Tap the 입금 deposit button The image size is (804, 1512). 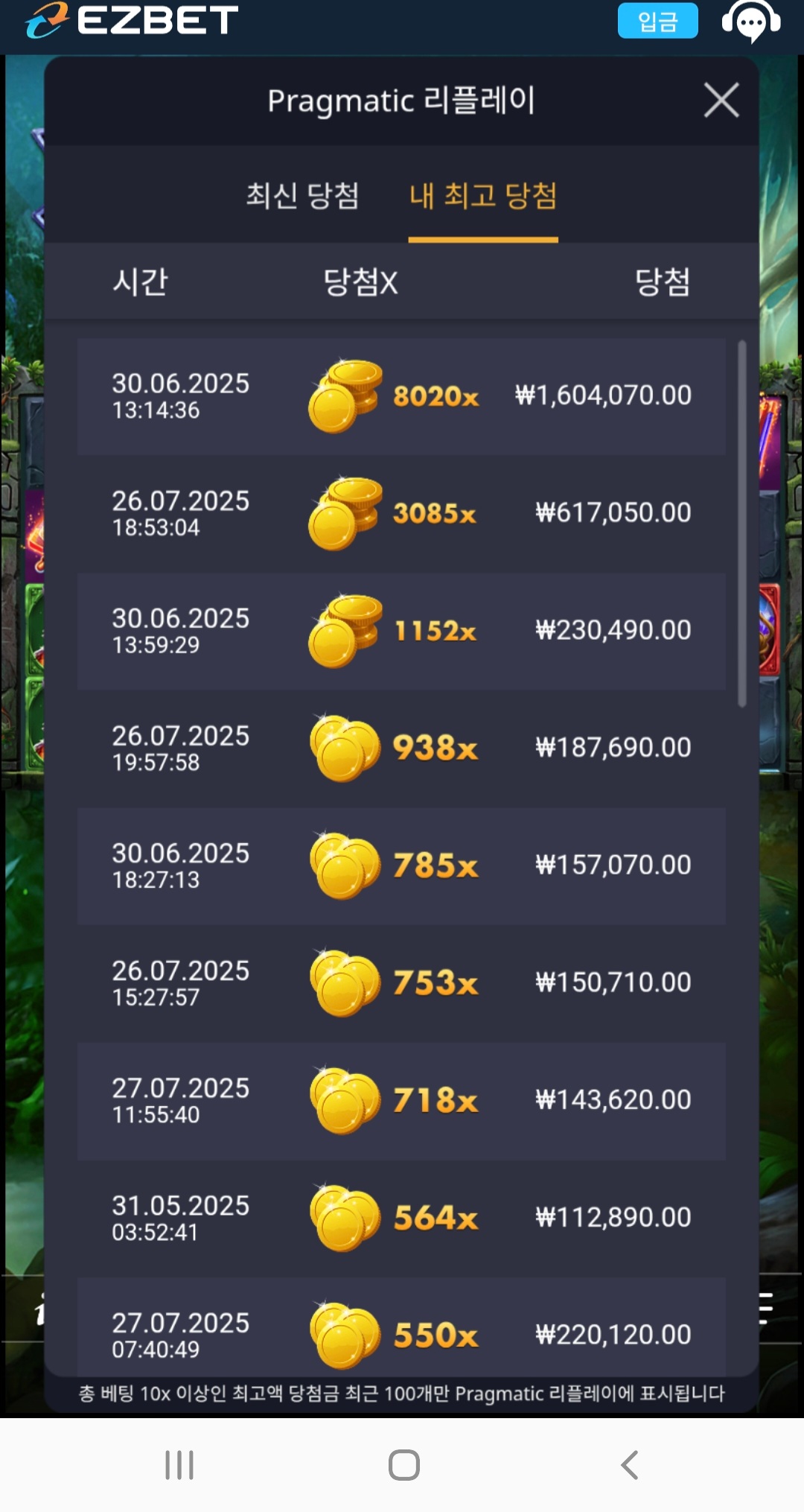point(657,20)
